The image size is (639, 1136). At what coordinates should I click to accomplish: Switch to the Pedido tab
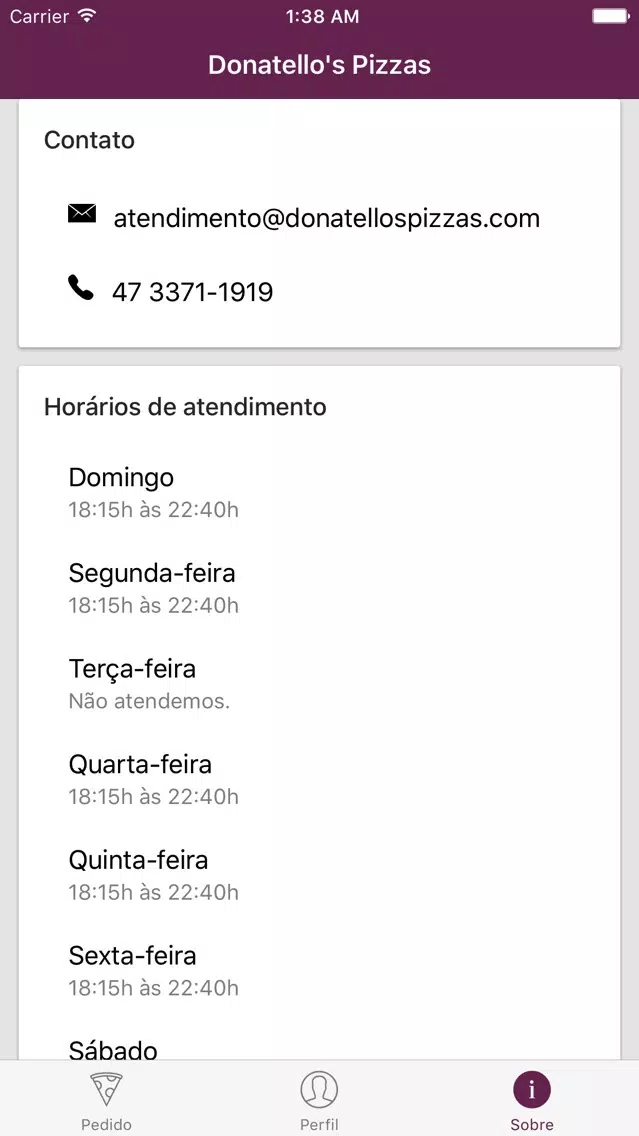click(106, 1100)
